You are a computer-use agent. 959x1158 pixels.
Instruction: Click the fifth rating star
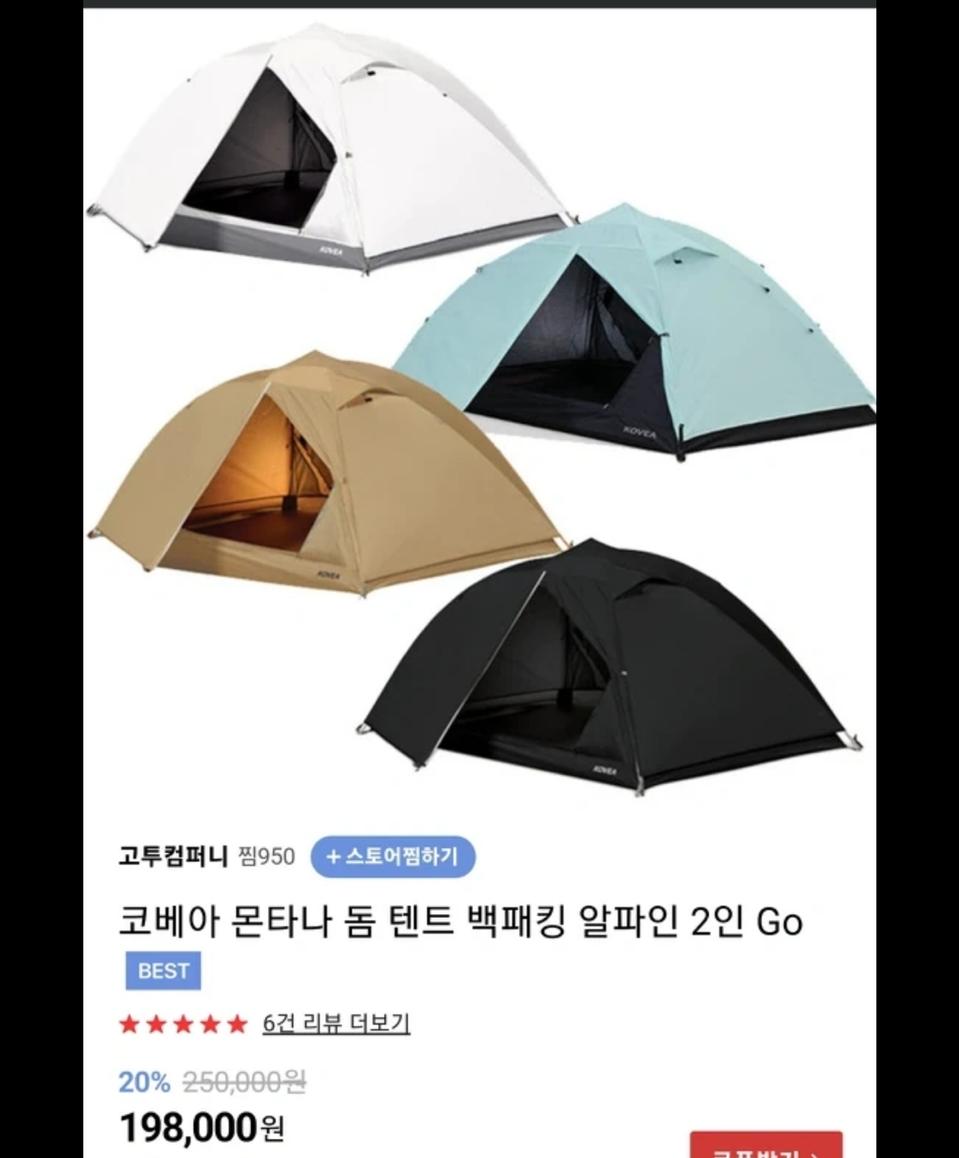(x=236, y=1025)
